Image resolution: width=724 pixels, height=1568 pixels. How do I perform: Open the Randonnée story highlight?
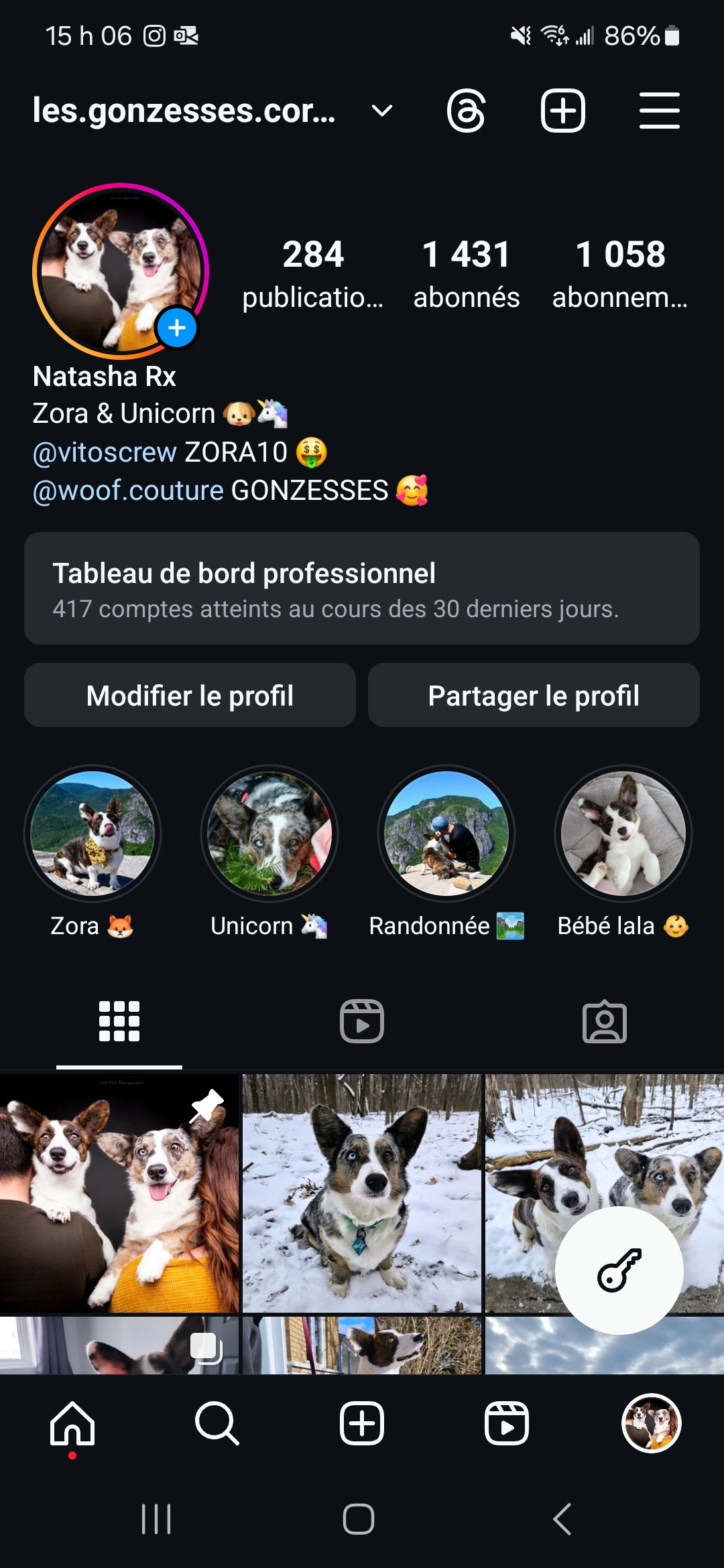pos(446,834)
